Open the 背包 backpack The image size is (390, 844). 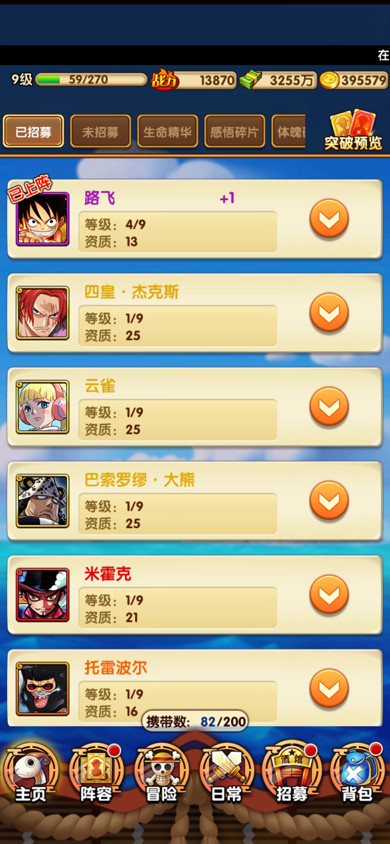coord(357,773)
